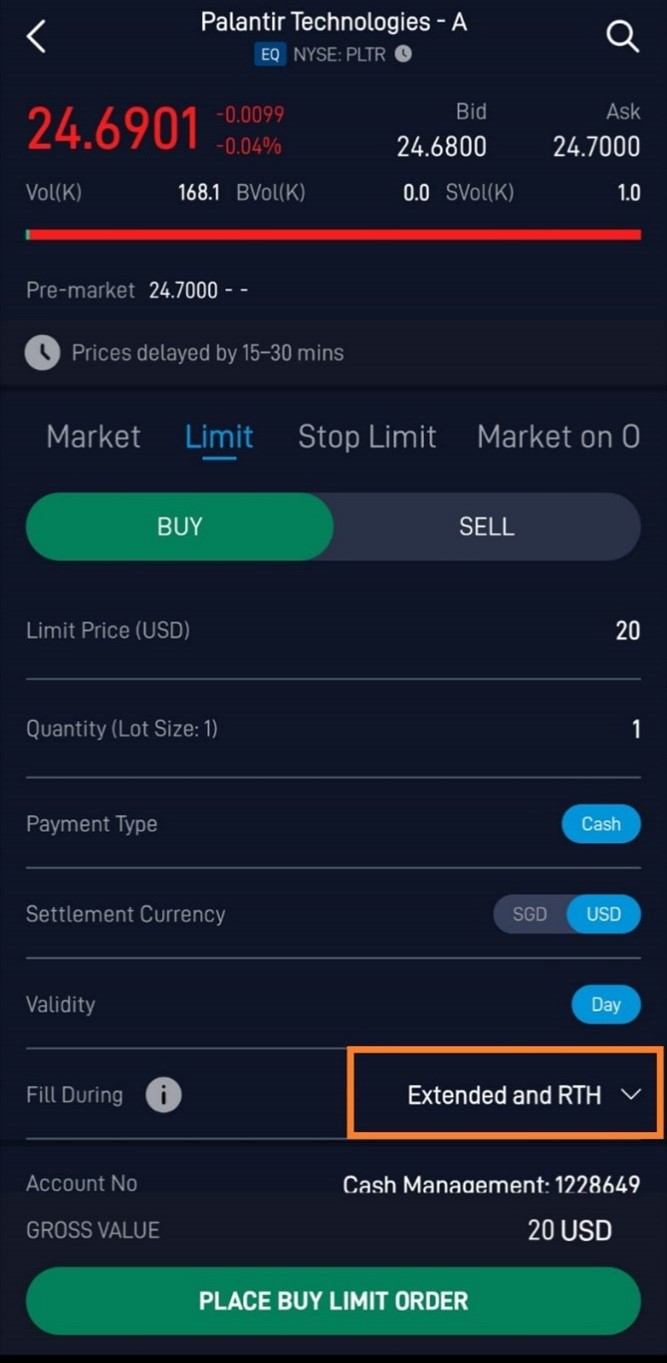Select USD as settlement currency

604,914
